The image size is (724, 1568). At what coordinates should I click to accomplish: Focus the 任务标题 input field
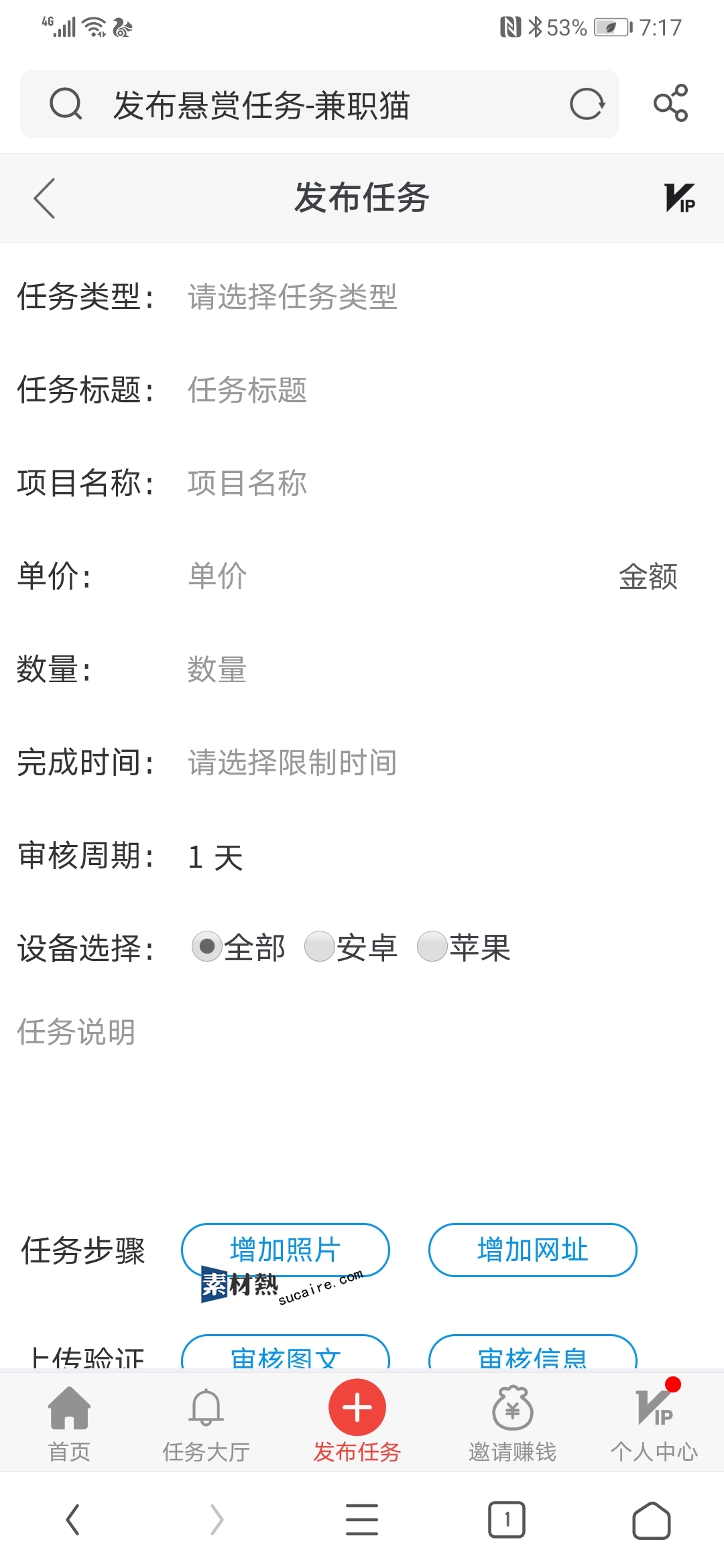442,390
